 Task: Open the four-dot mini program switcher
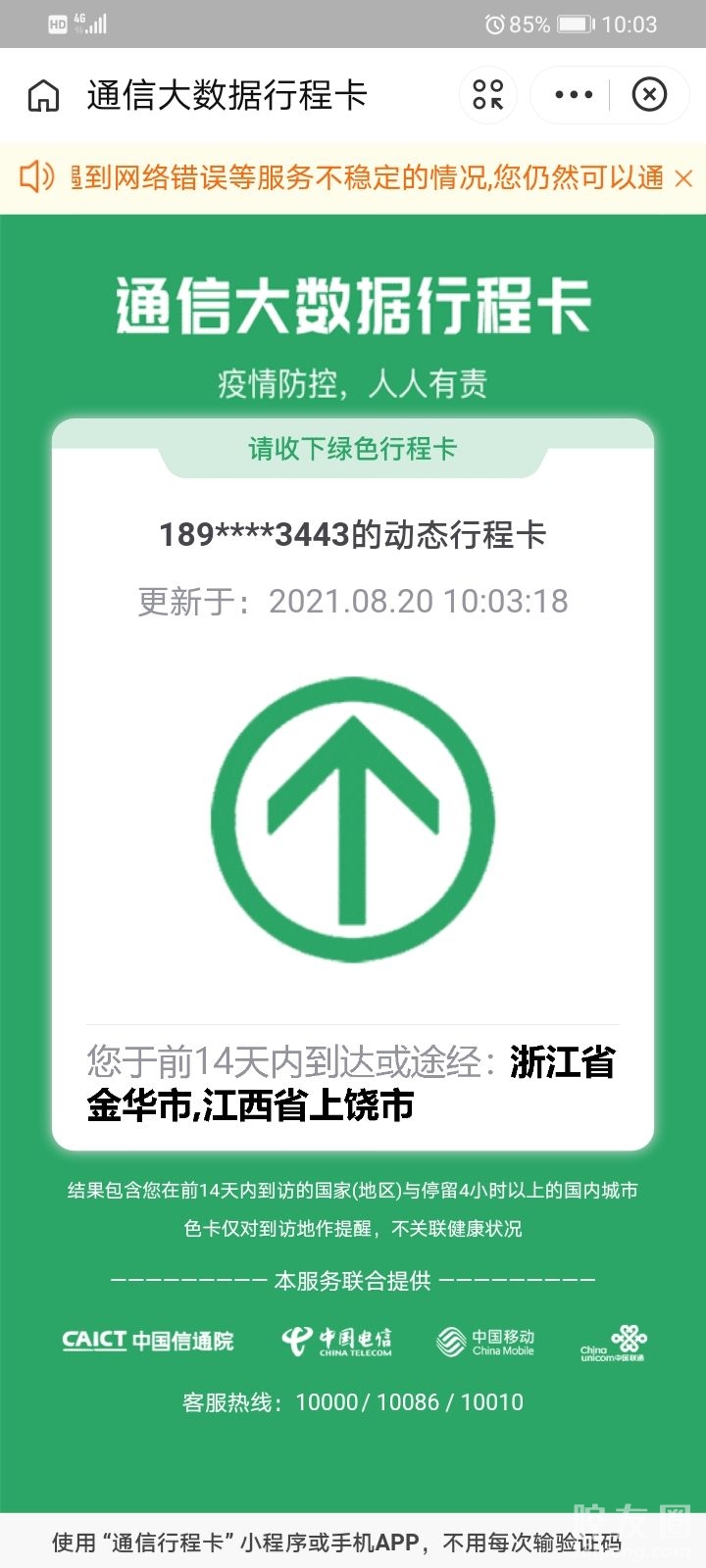click(x=487, y=95)
